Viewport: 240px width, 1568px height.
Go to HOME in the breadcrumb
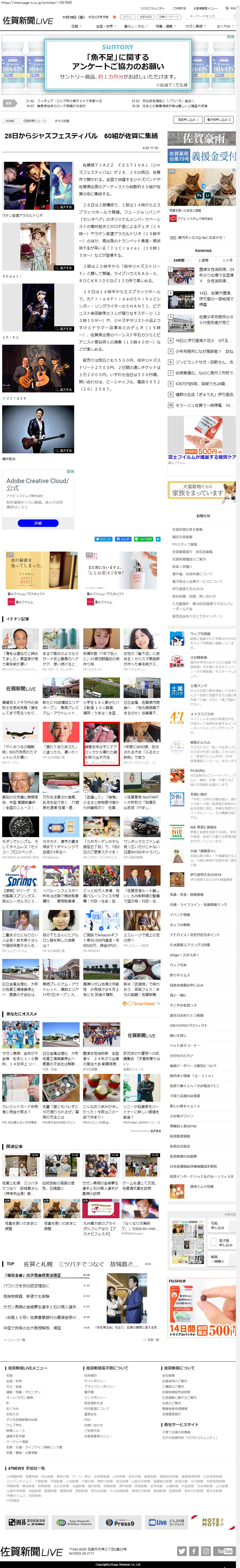(10, 121)
